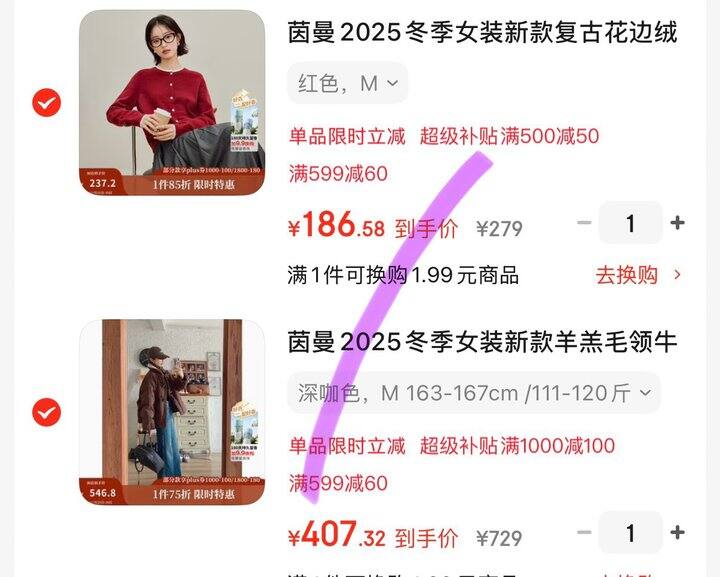Uncheck the red cardigan item checkbox
This screenshot has height=577, width=720.
tap(46, 102)
